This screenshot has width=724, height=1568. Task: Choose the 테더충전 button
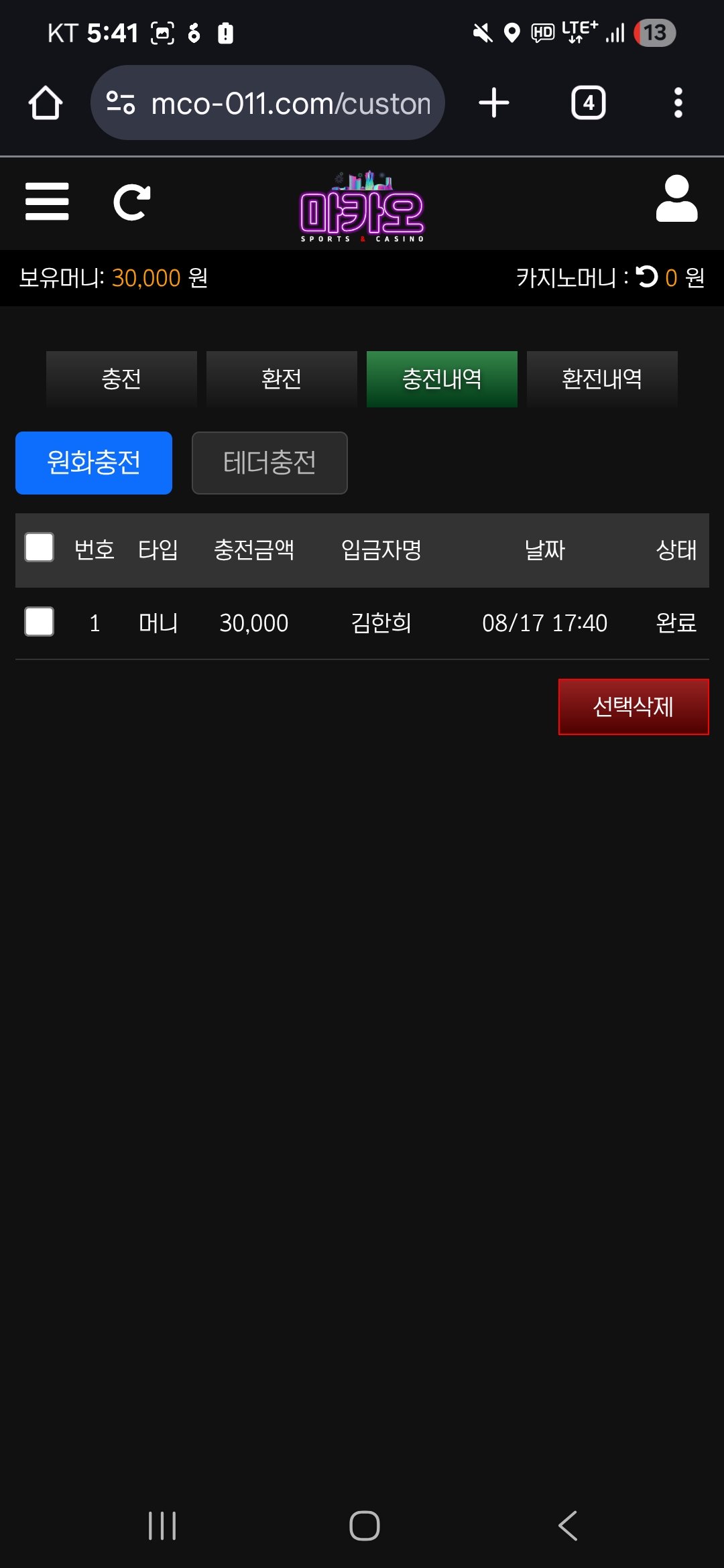coord(269,463)
